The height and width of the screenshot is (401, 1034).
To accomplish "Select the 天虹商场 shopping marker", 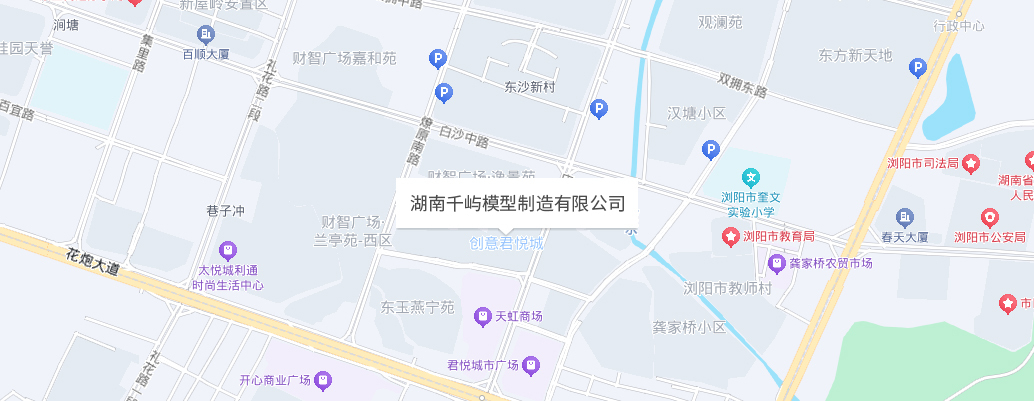I will coord(483,317).
